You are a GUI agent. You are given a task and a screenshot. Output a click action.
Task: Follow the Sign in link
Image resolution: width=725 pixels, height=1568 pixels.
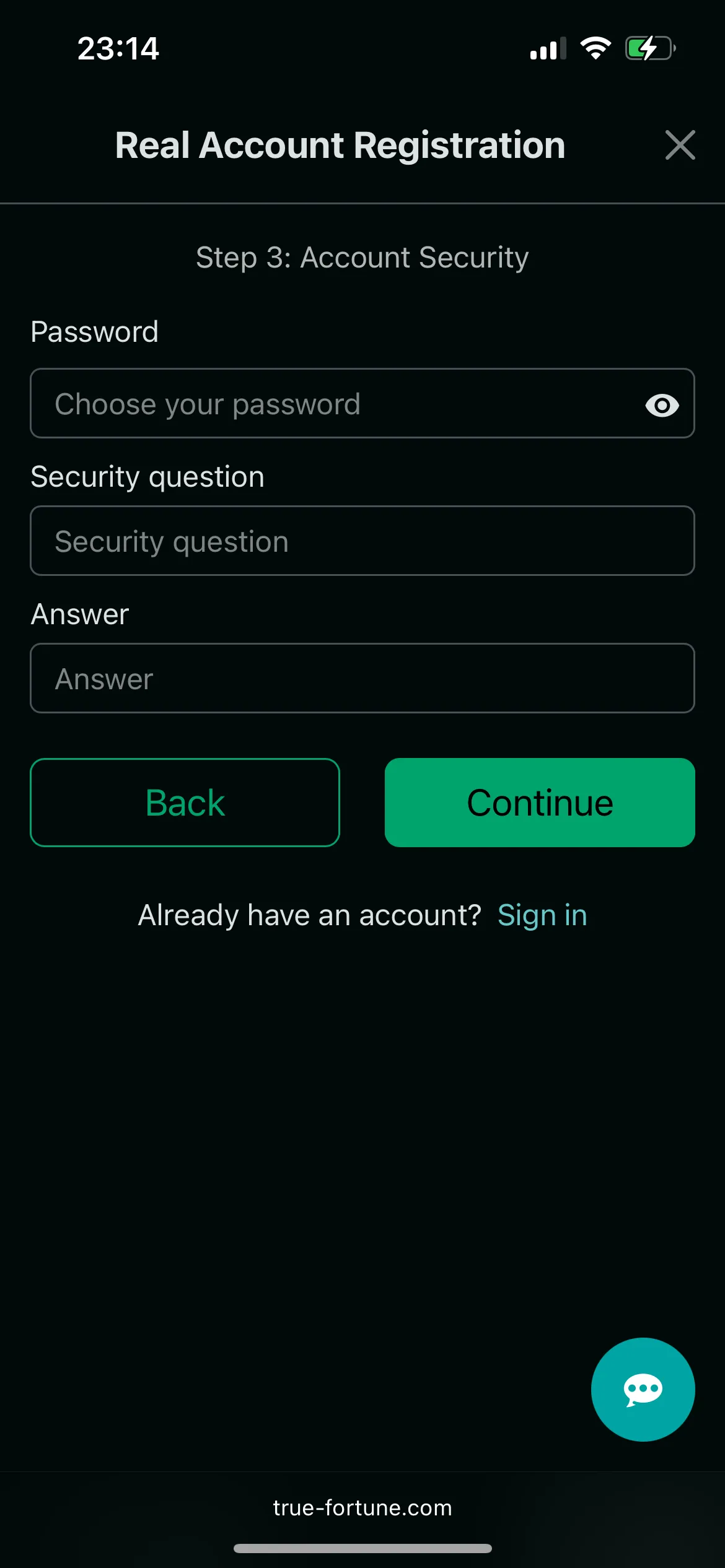[542, 915]
